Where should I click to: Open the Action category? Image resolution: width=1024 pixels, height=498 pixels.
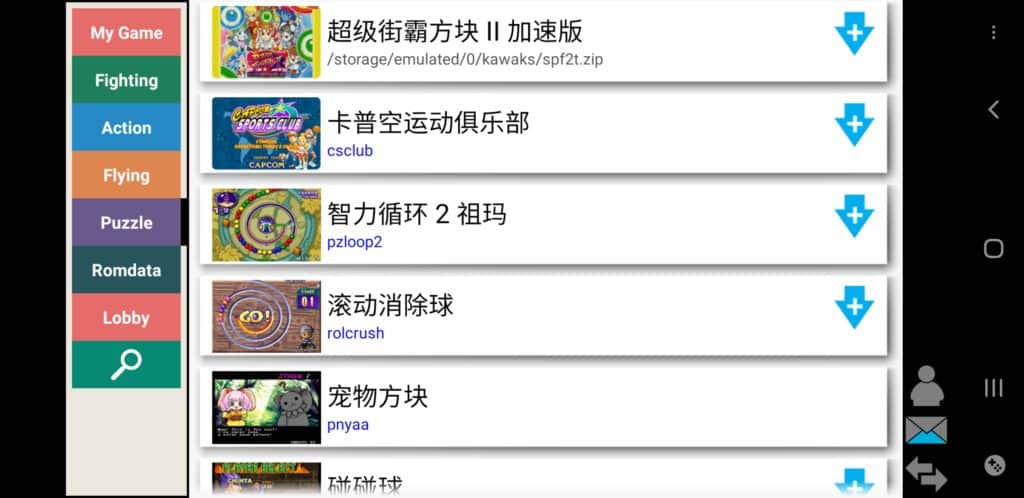[x=126, y=128]
